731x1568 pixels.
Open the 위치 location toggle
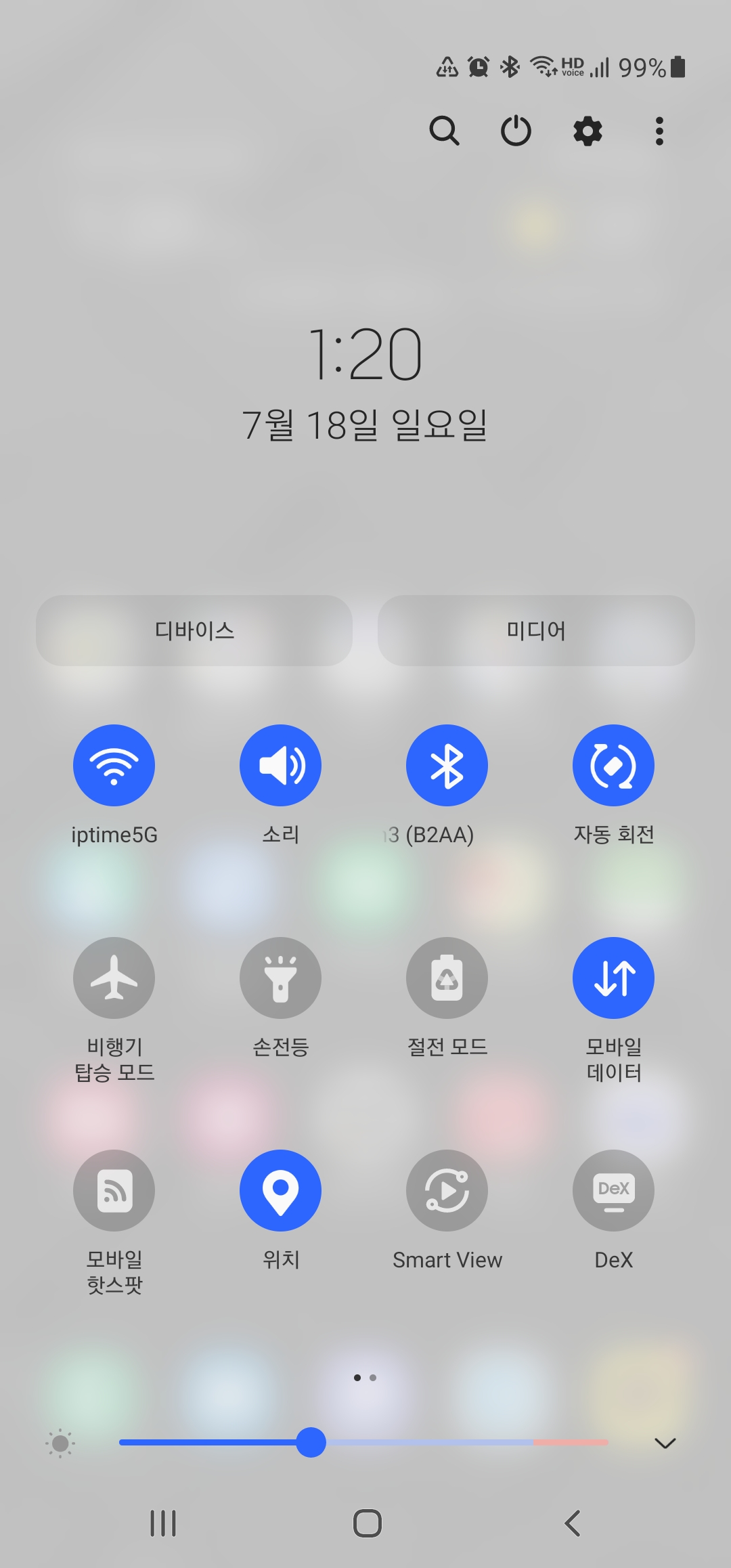tap(280, 1190)
